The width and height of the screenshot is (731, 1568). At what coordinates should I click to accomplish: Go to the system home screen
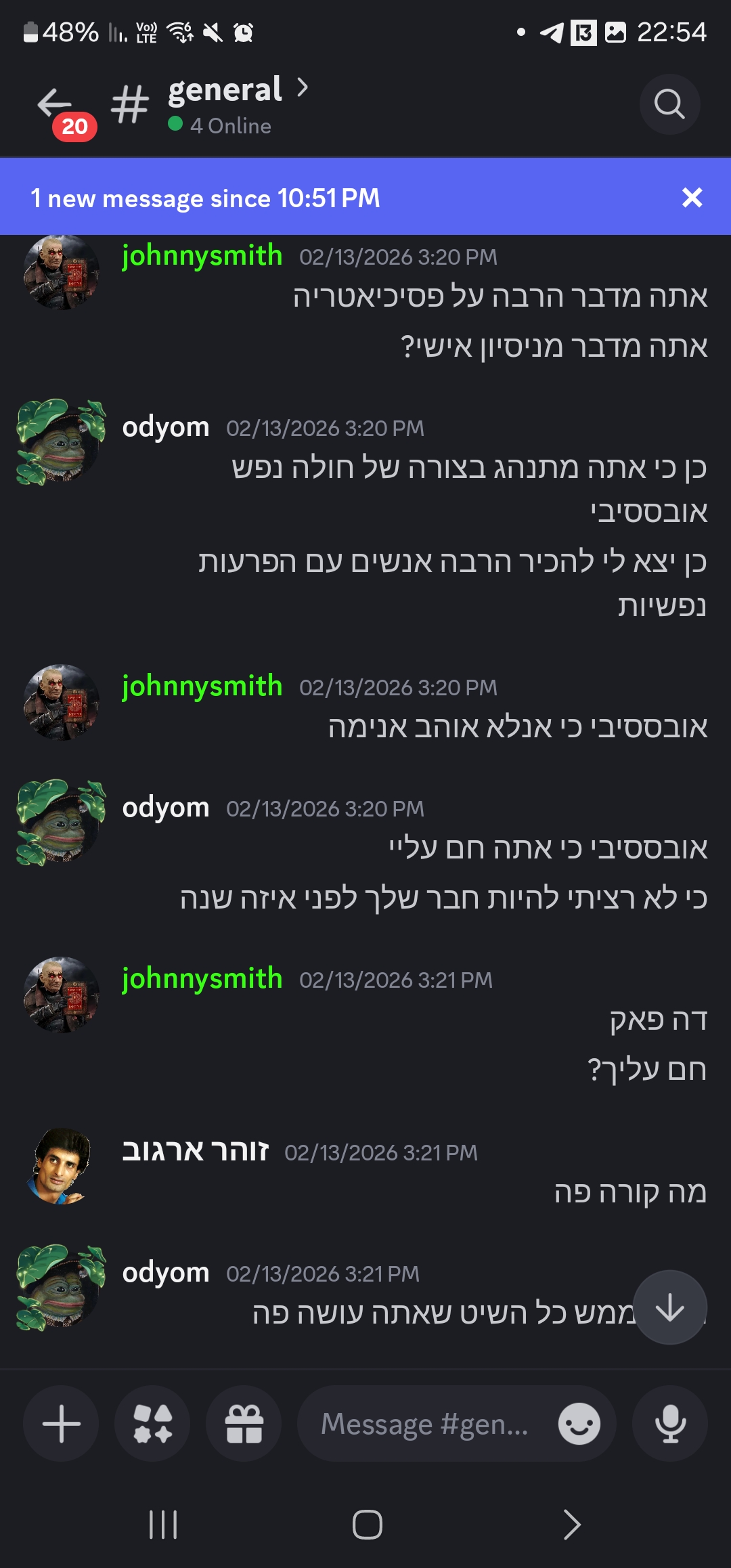[x=367, y=1525]
